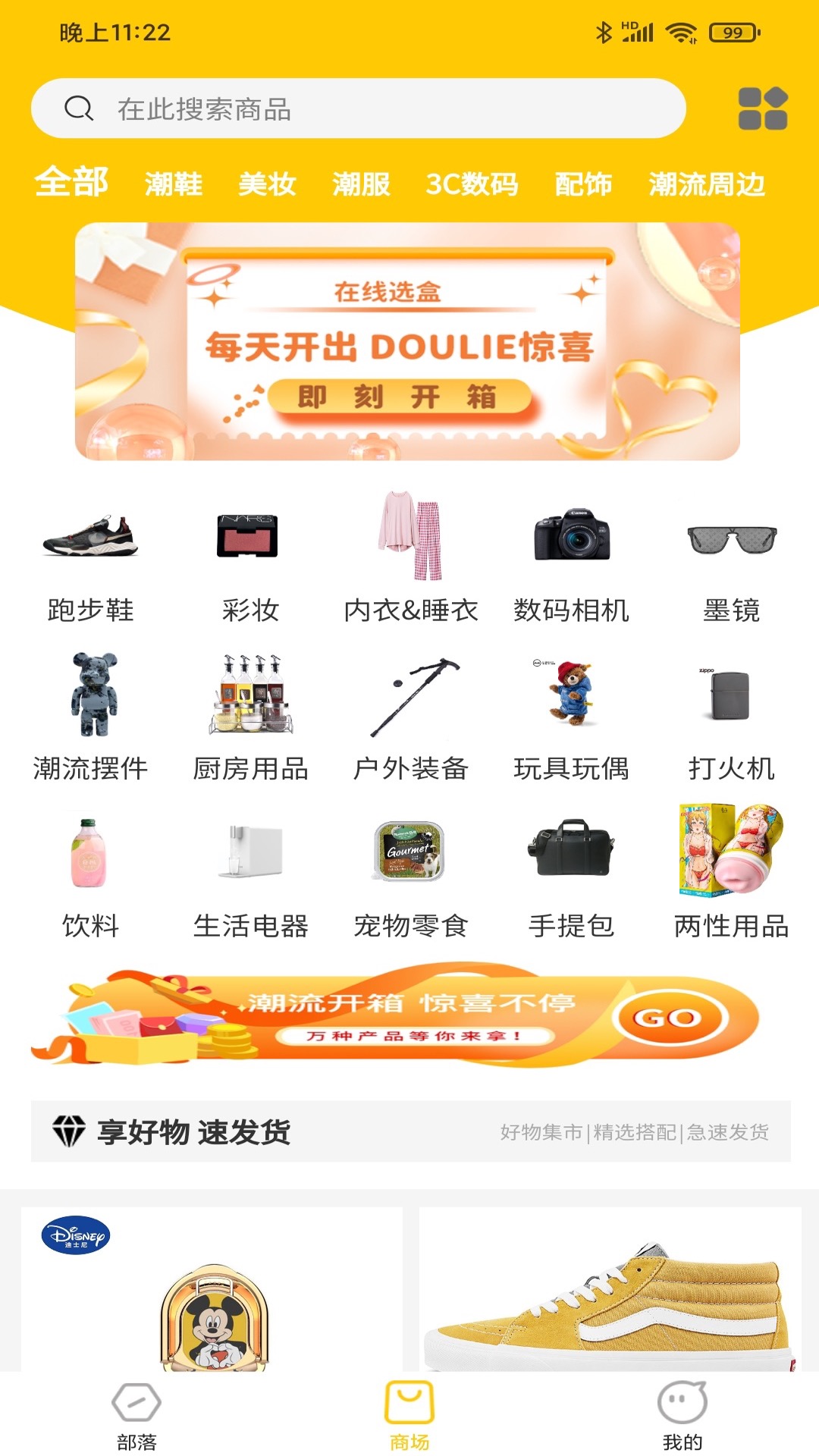This screenshot has height=1456, width=819.
Task: Tap GO on the 潮流开箱 banner
Action: (669, 1018)
